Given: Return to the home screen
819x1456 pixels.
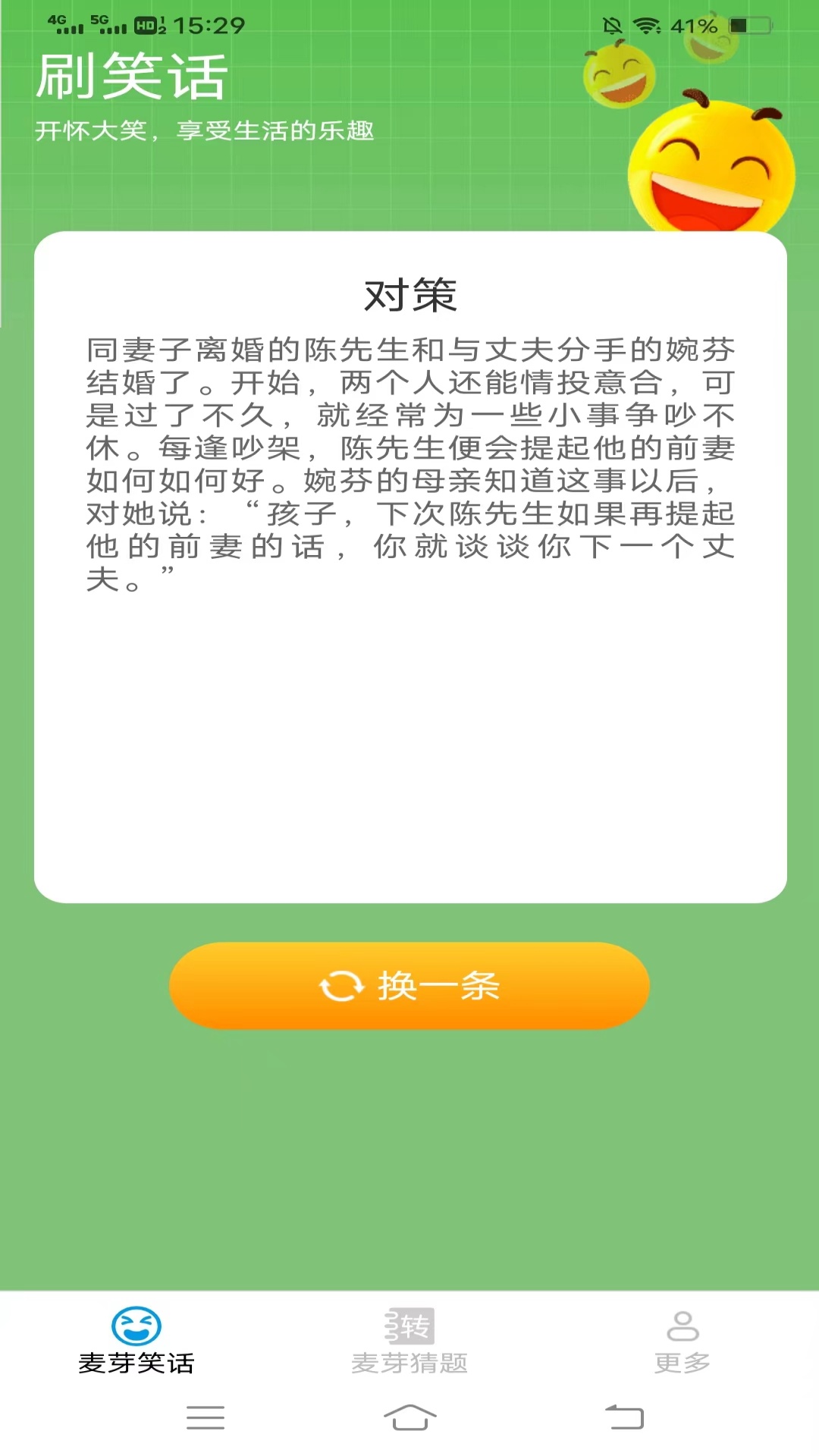Looking at the screenshot, I should (x=409, y=1417).
